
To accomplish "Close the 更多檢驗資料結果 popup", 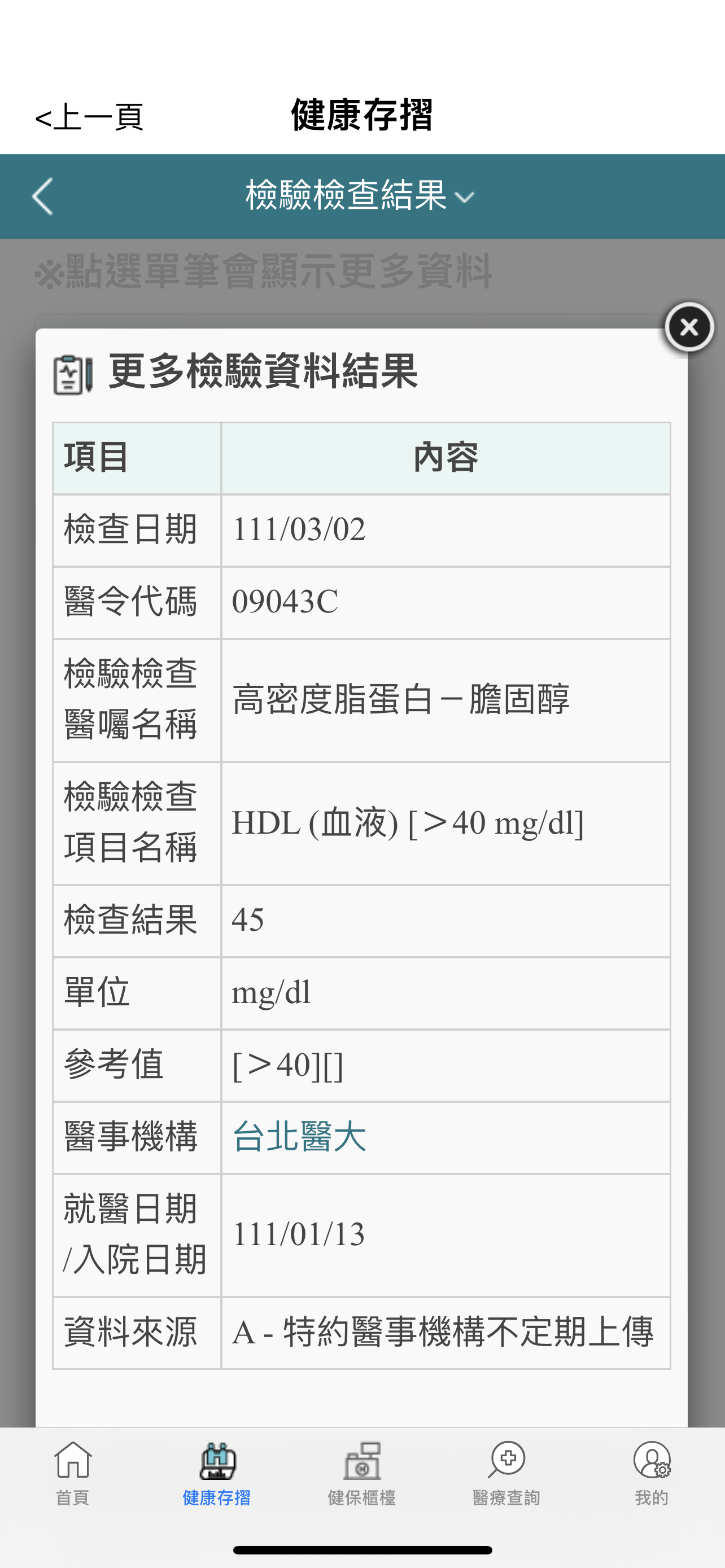I will coord(688,328).
